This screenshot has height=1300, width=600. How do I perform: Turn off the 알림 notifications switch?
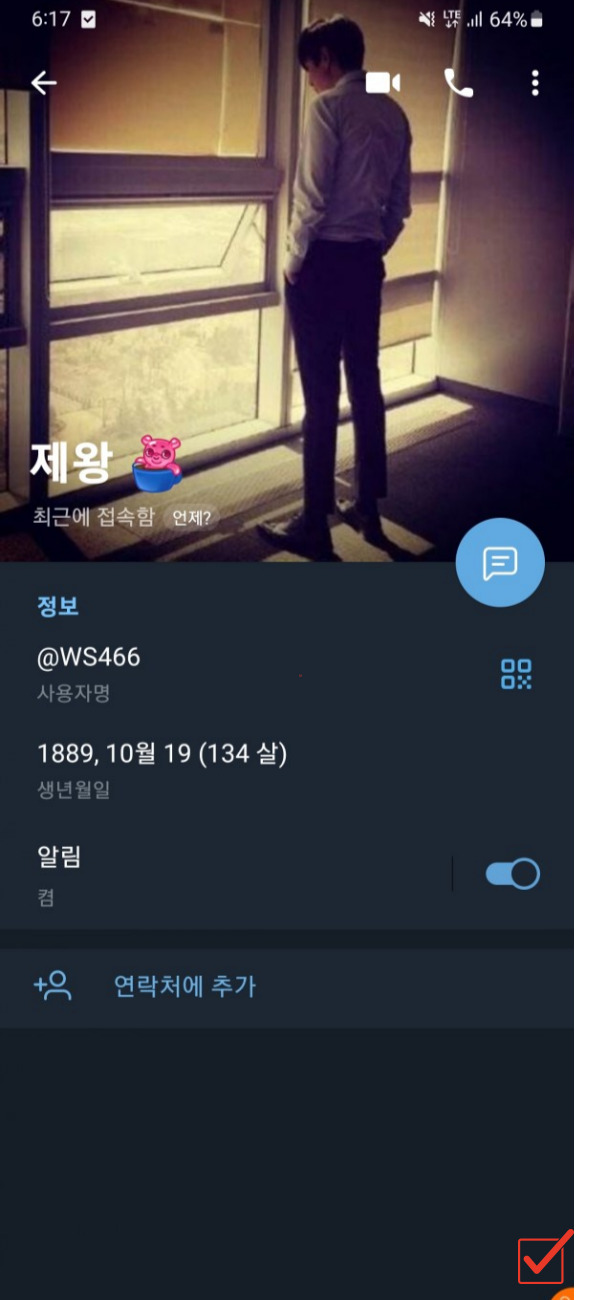tap(512, 874)
